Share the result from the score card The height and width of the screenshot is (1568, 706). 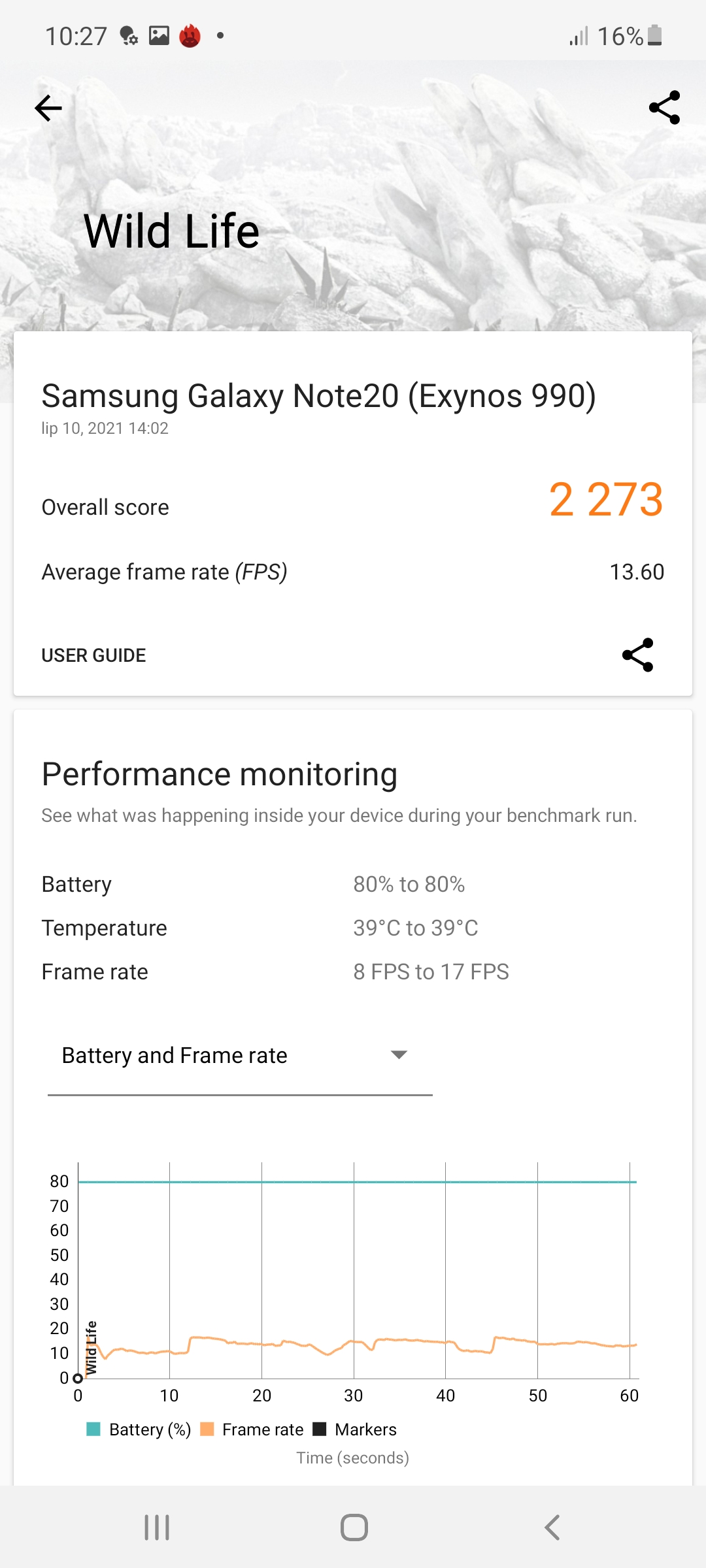tap(637, 655)
